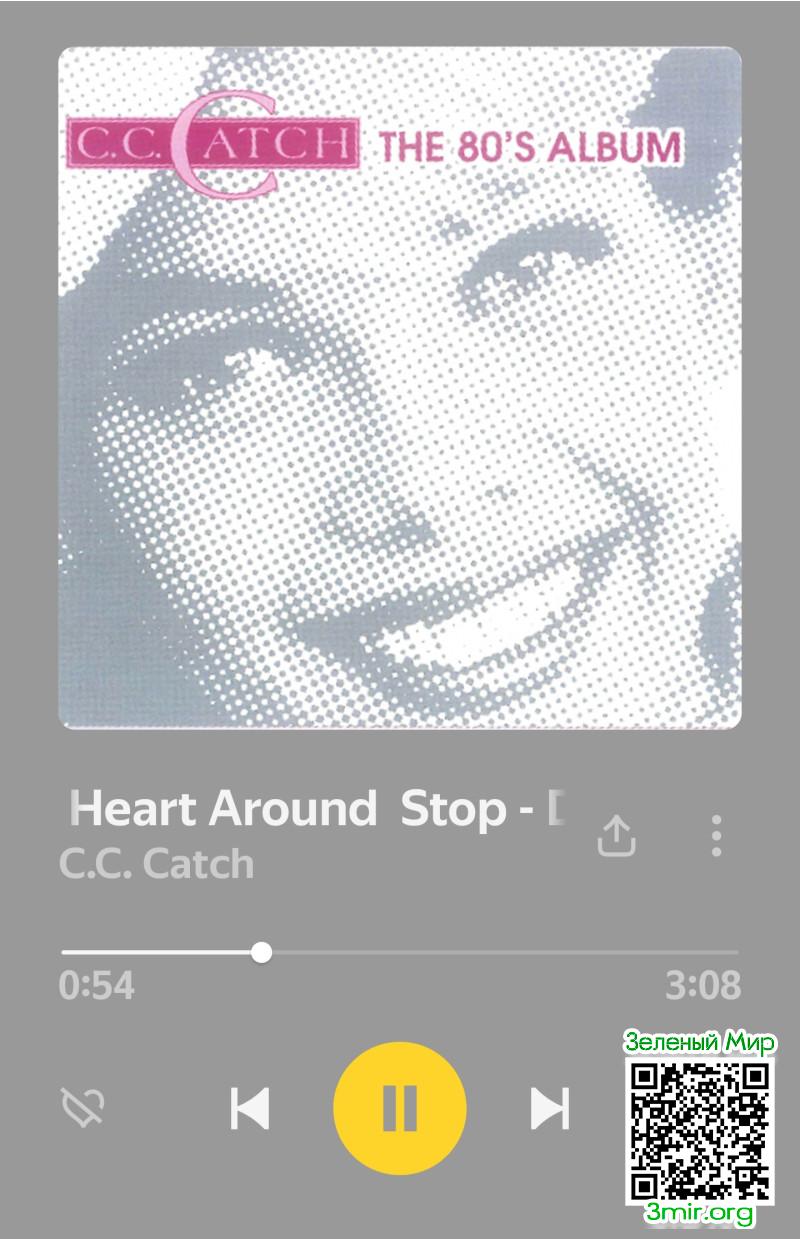This screenshot has height=1239, width=800.
Task: Pause the playing track
Action: [x=399, y=1108]
